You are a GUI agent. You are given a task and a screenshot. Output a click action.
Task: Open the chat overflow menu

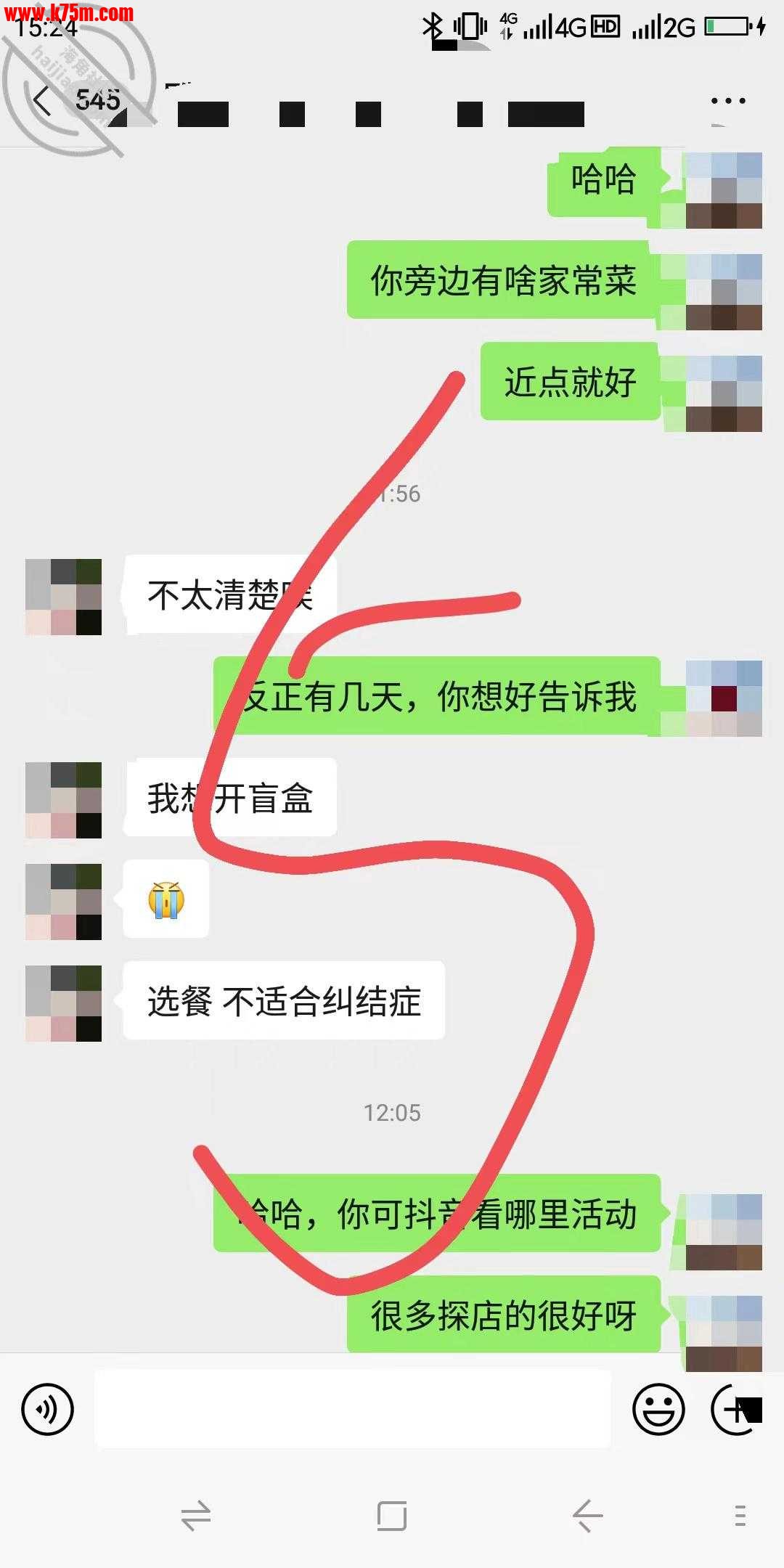pyautogui.click(x=728, y=101)
